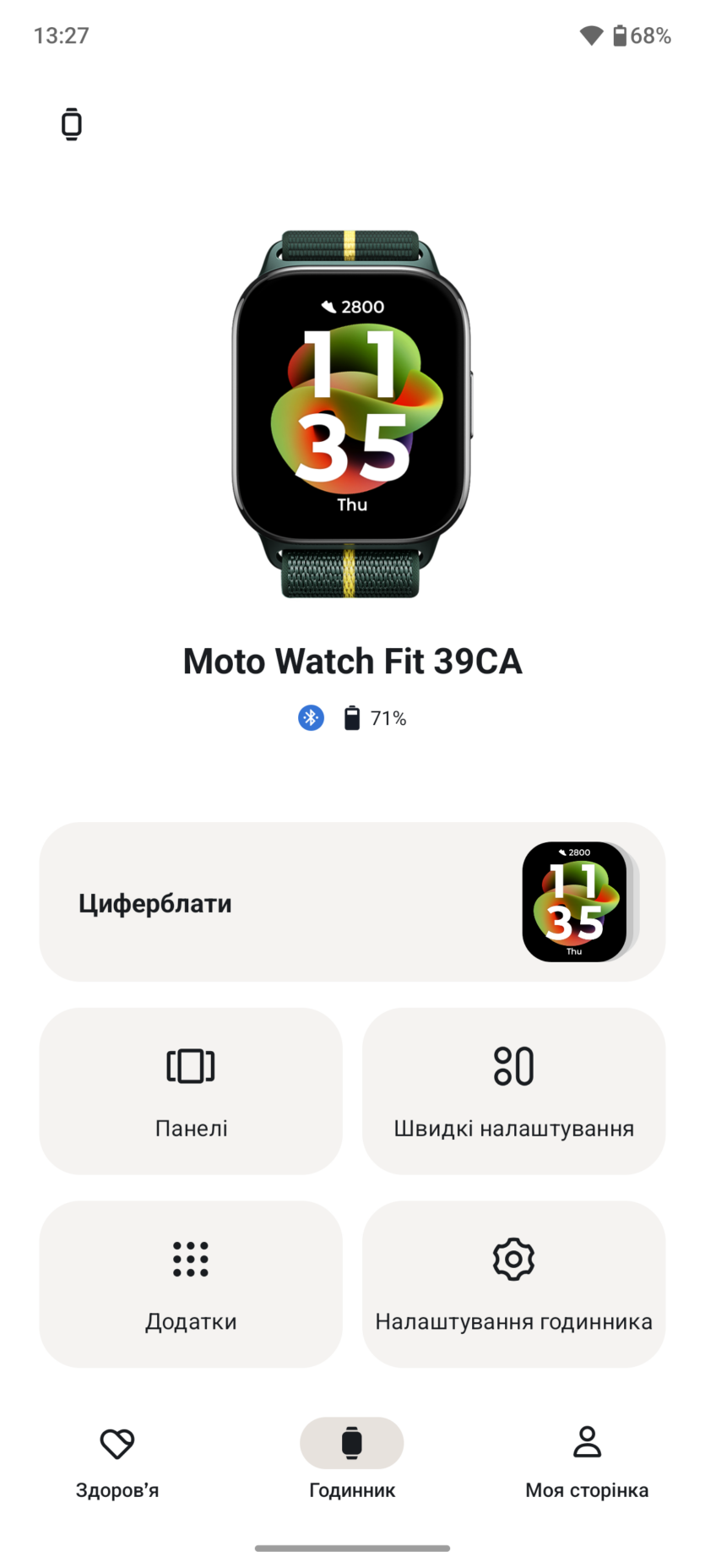Open Швидкі налаштування
The image size is (705, 1568).
pos(513,1090)
